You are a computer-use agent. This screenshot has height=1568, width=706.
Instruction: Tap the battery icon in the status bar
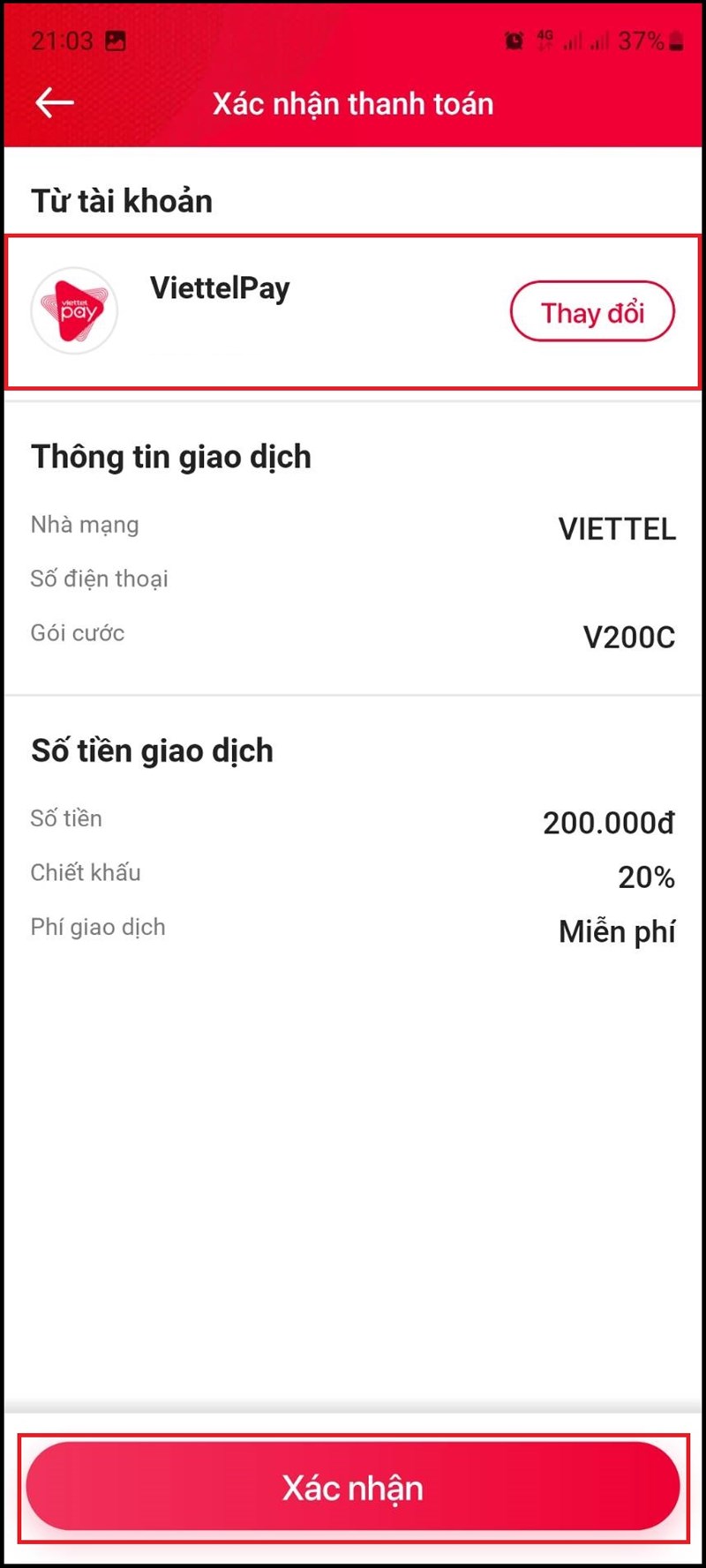coord(675,40)
